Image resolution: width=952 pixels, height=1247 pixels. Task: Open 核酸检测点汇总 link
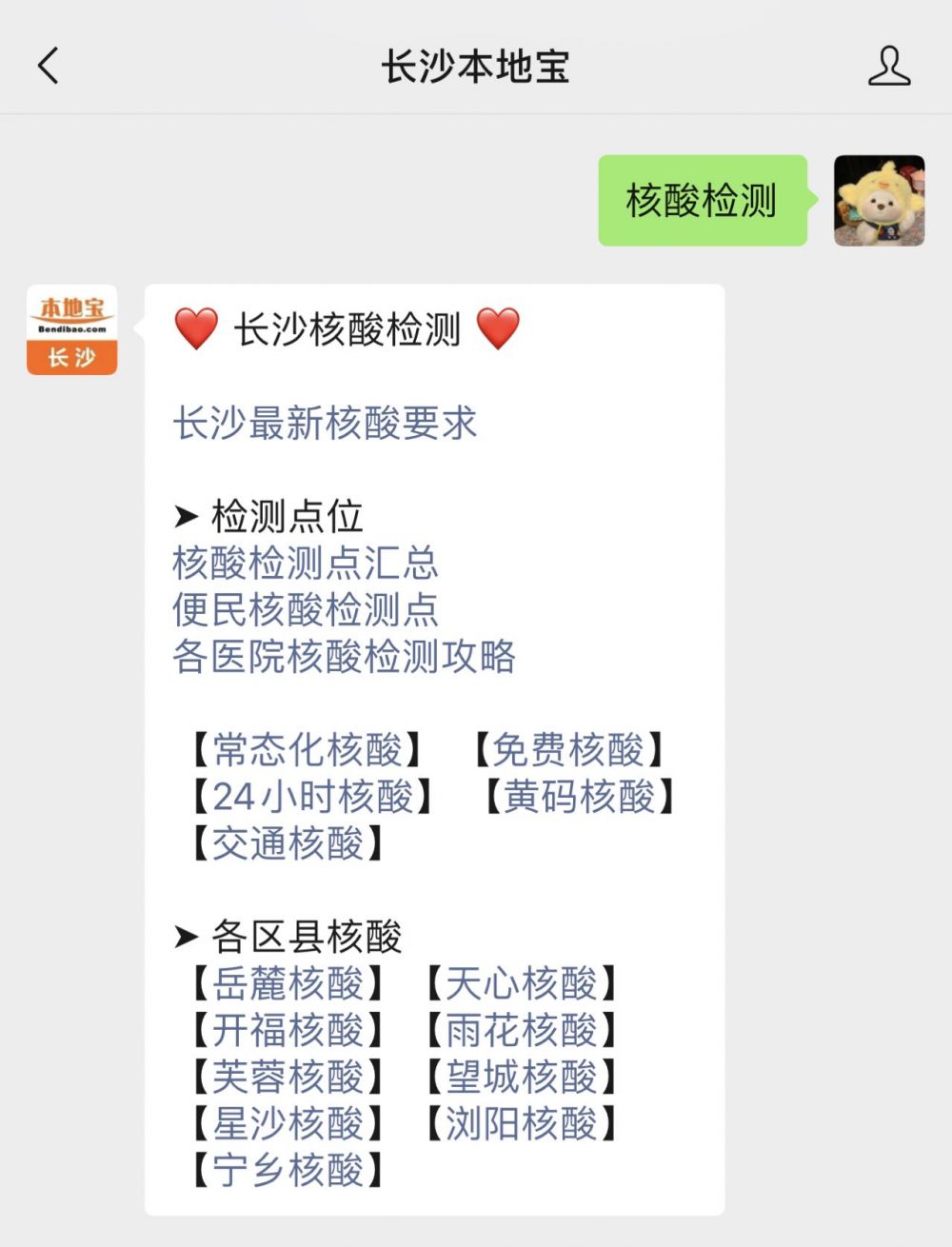tap(306, 563)
